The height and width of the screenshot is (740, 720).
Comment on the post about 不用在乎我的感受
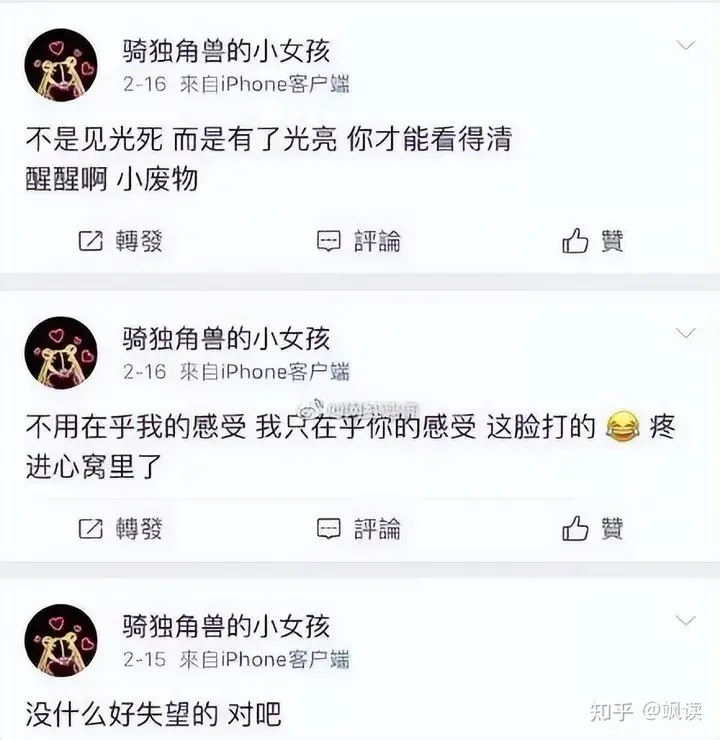point(359,528)
